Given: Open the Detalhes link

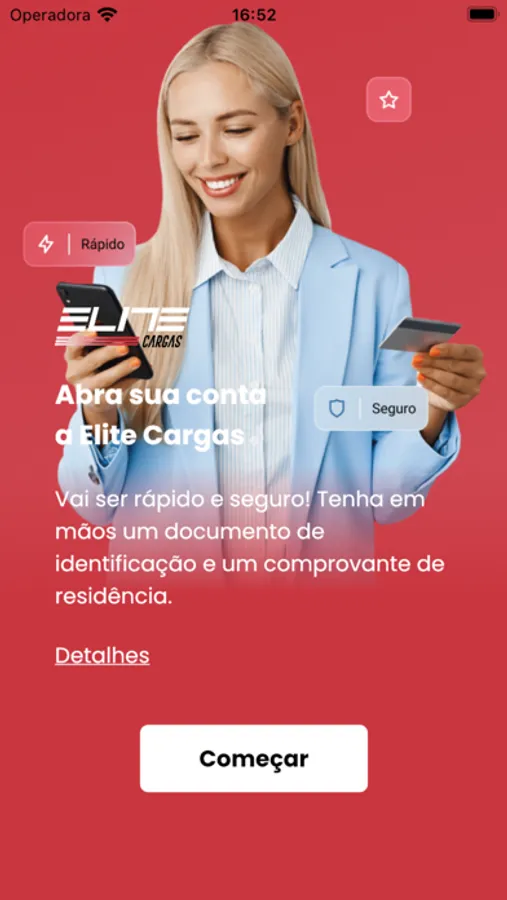Looking at the screenshot, I should 102,655.
